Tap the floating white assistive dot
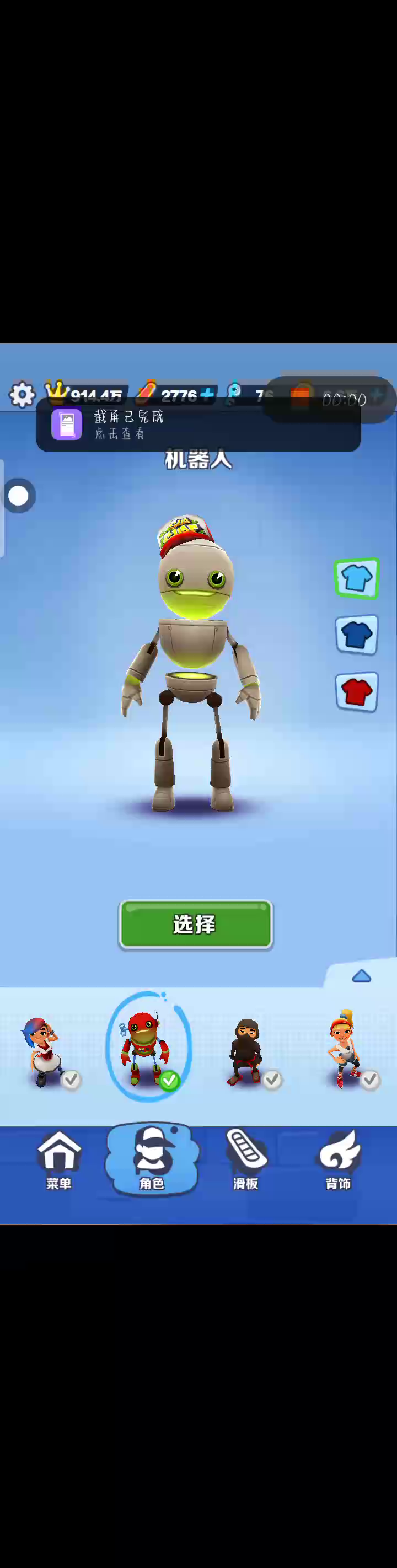This screenshot has height=1568, width=397. (18, 496)
